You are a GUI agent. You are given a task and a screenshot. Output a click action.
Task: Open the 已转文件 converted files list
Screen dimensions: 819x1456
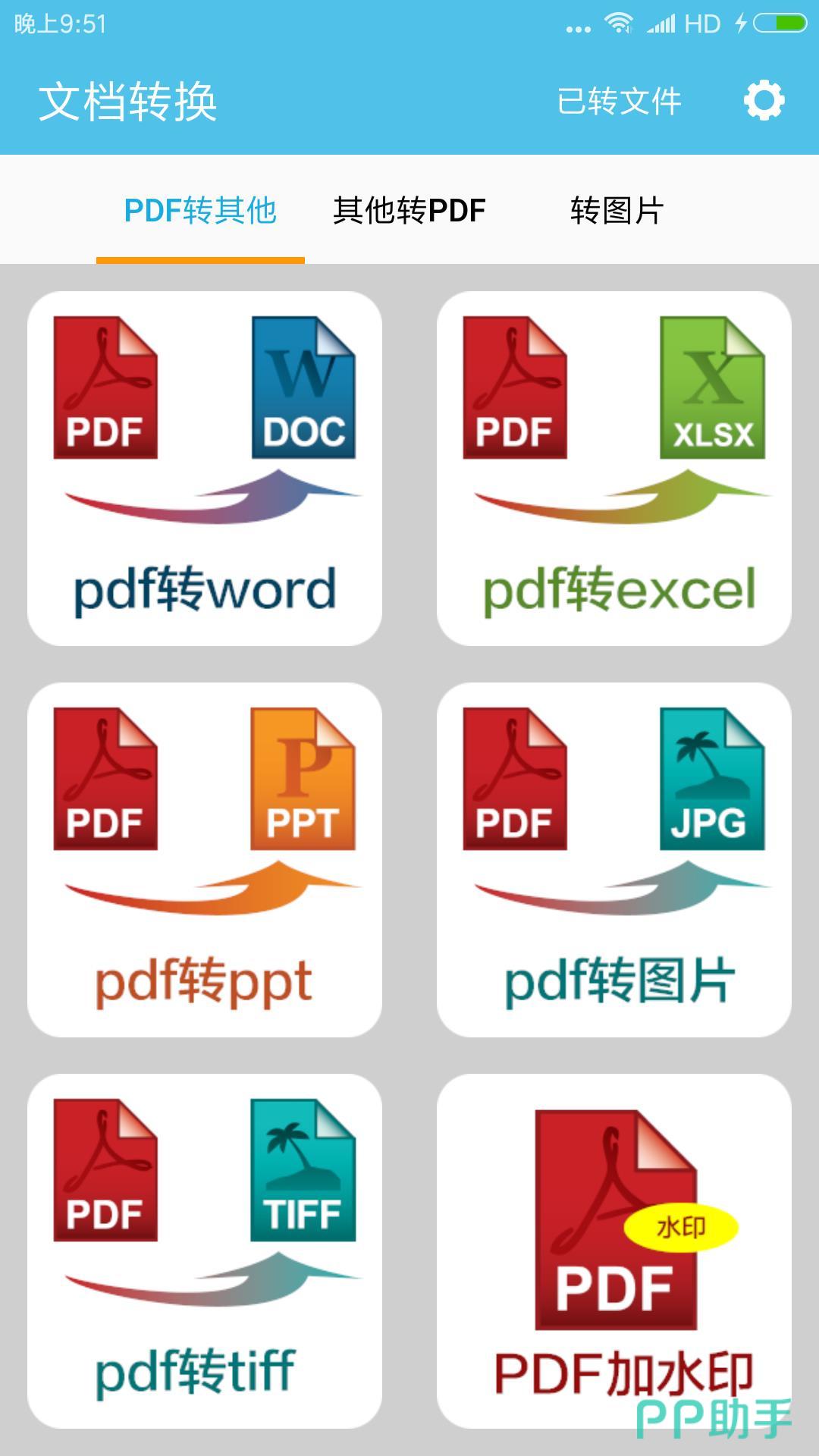(619, 102)
